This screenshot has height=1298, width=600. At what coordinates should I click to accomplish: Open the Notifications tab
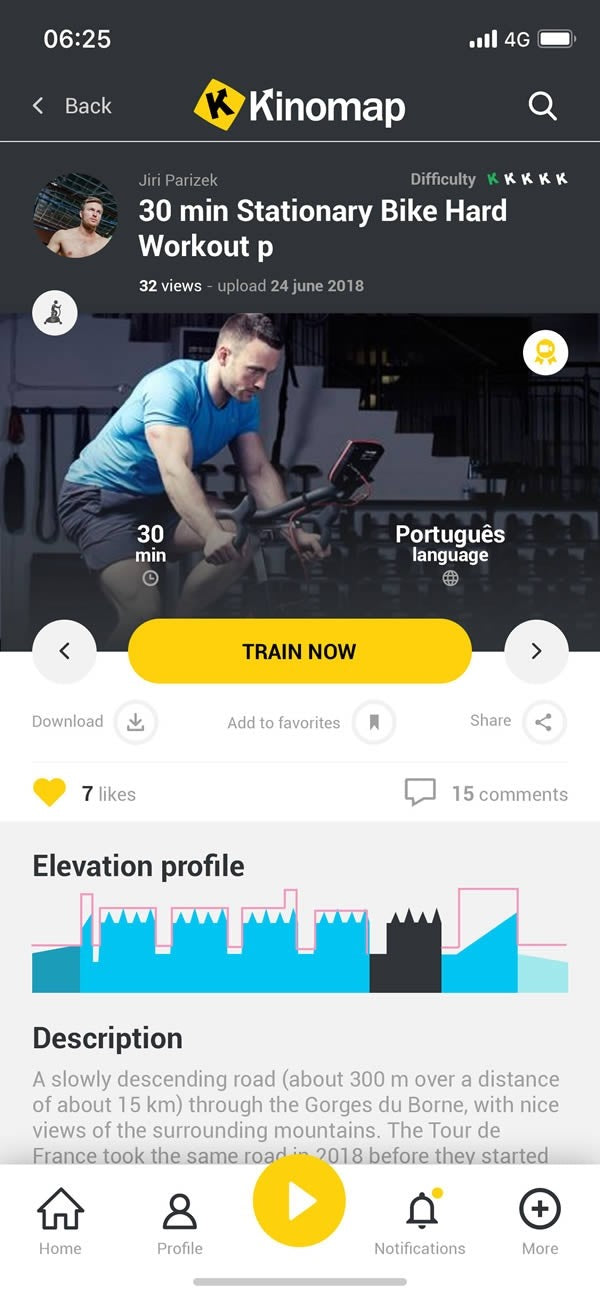(420, 1222)
